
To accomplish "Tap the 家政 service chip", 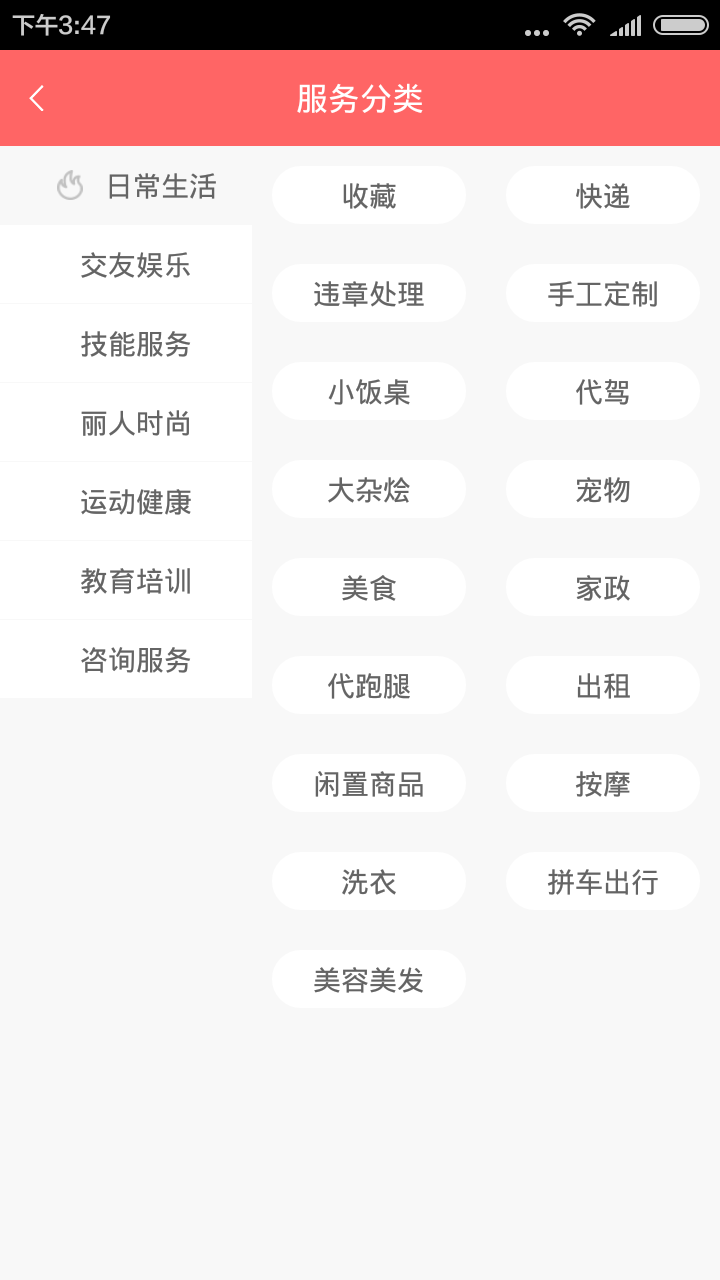I will point(603,588).
